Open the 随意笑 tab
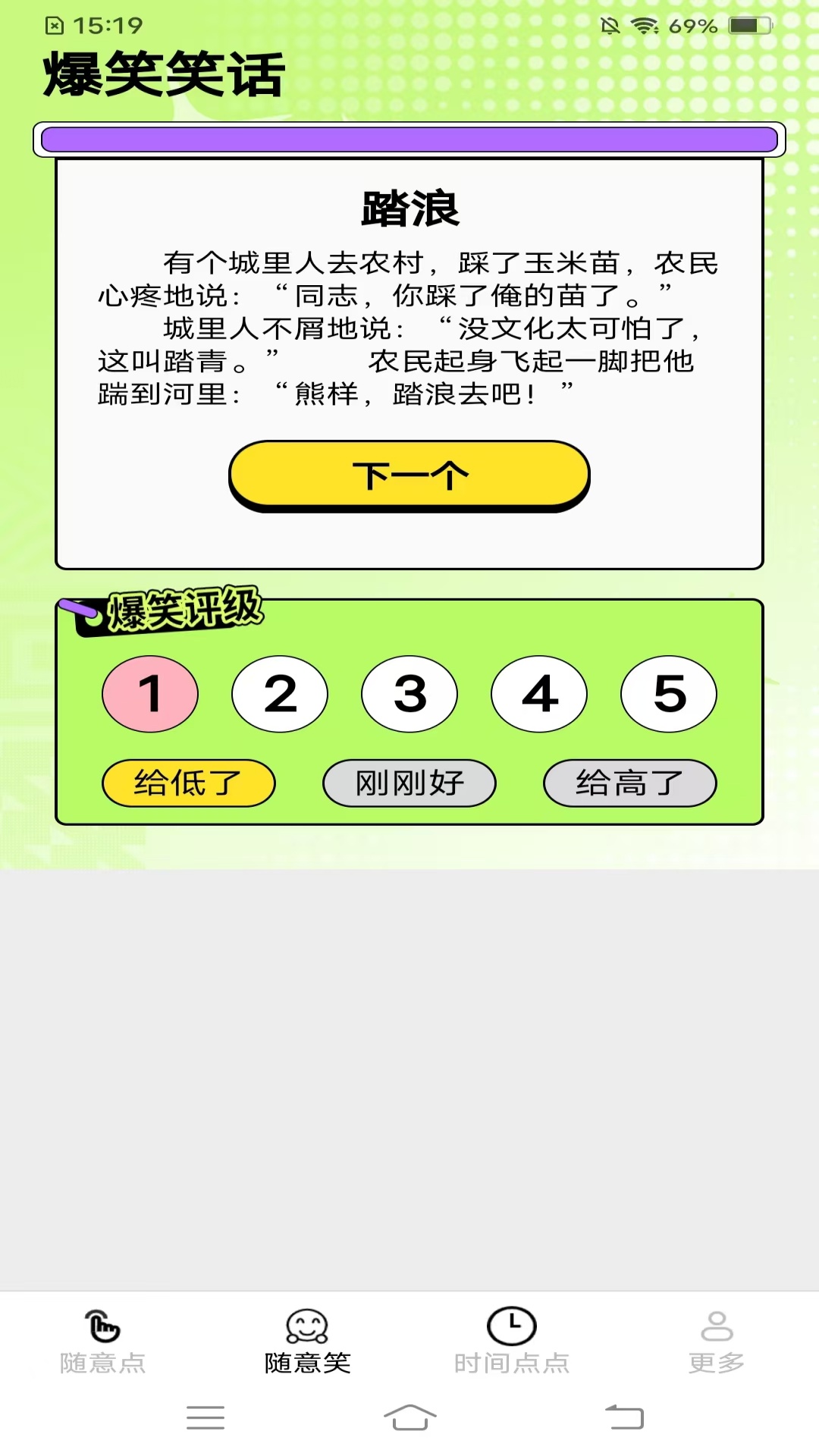 point(307,1341)
